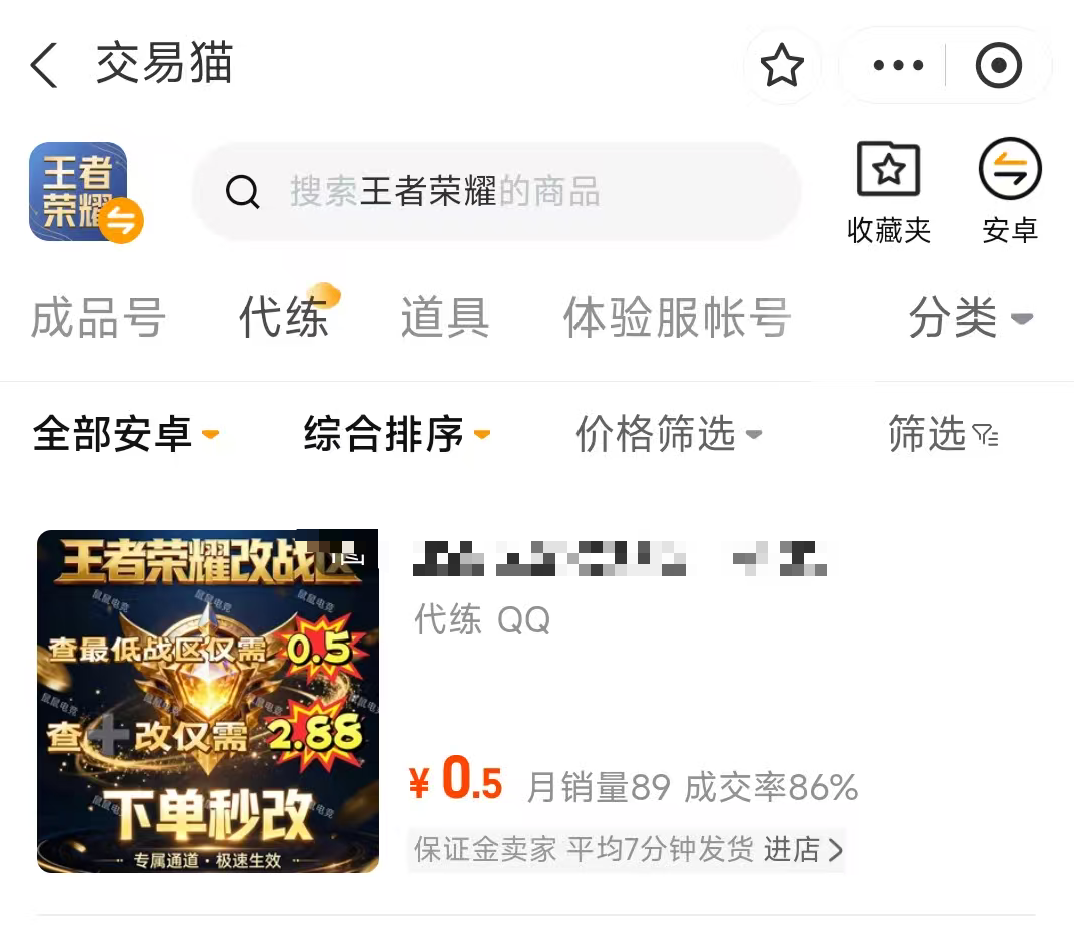Change sorting via 综合排序
The image size is (1074, 929).
396,434
